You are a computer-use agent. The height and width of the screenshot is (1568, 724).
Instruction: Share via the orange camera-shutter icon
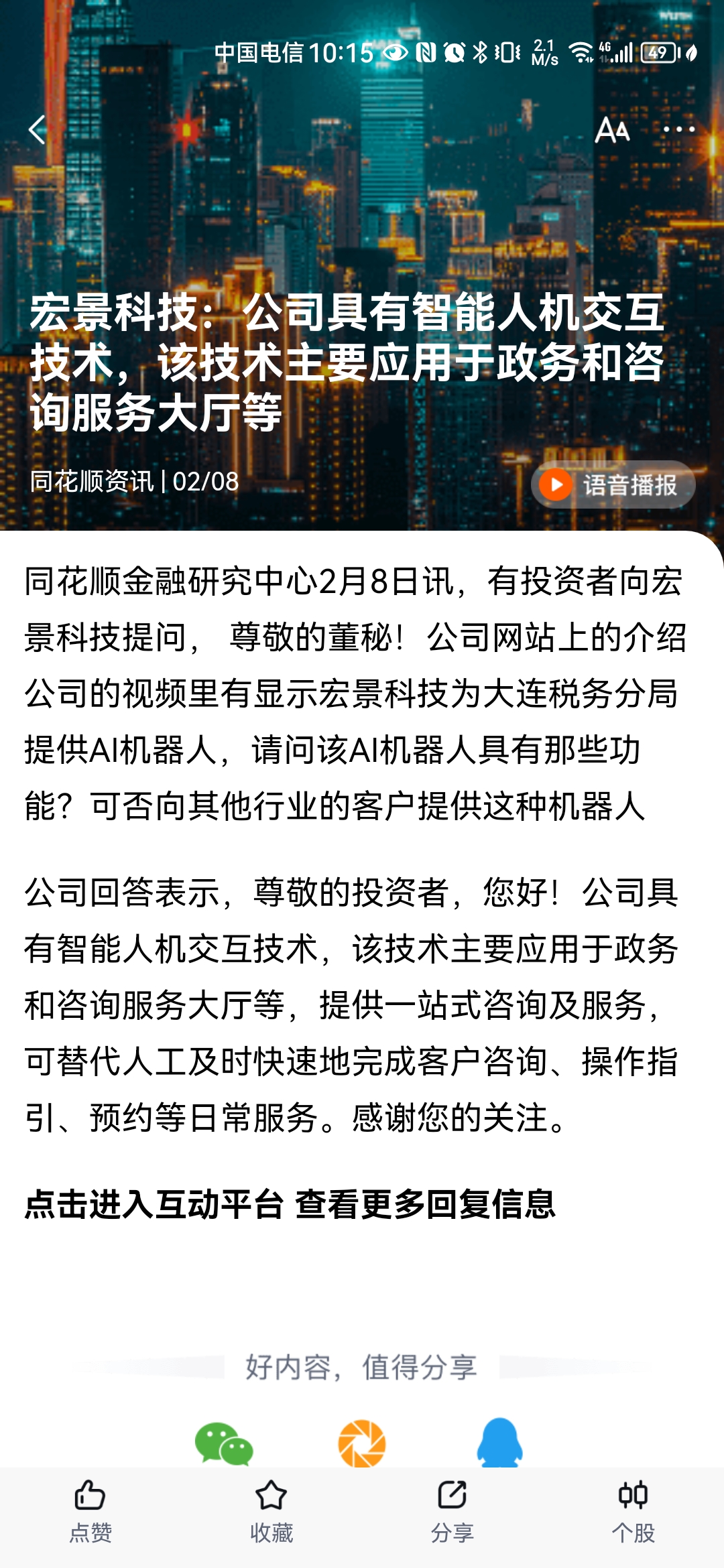pos(362,1443)
